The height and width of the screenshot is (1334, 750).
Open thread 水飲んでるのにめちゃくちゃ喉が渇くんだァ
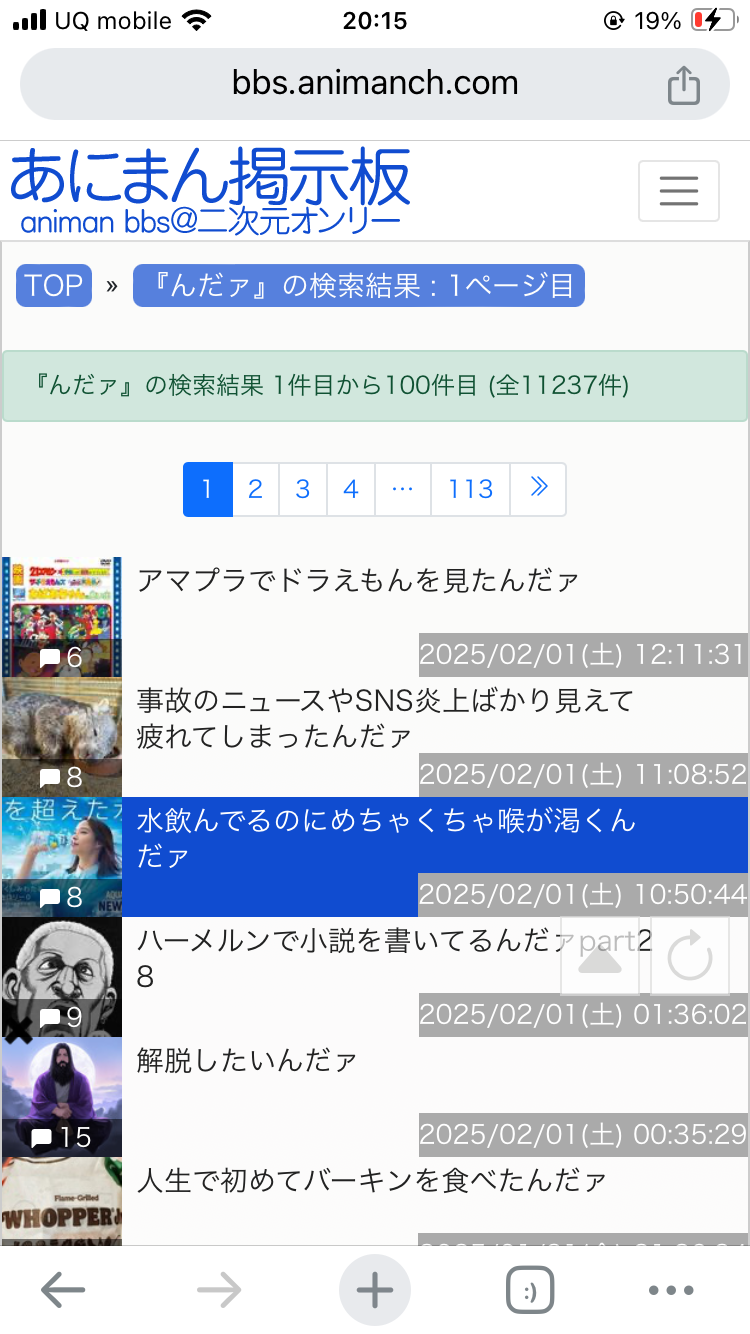386,838
